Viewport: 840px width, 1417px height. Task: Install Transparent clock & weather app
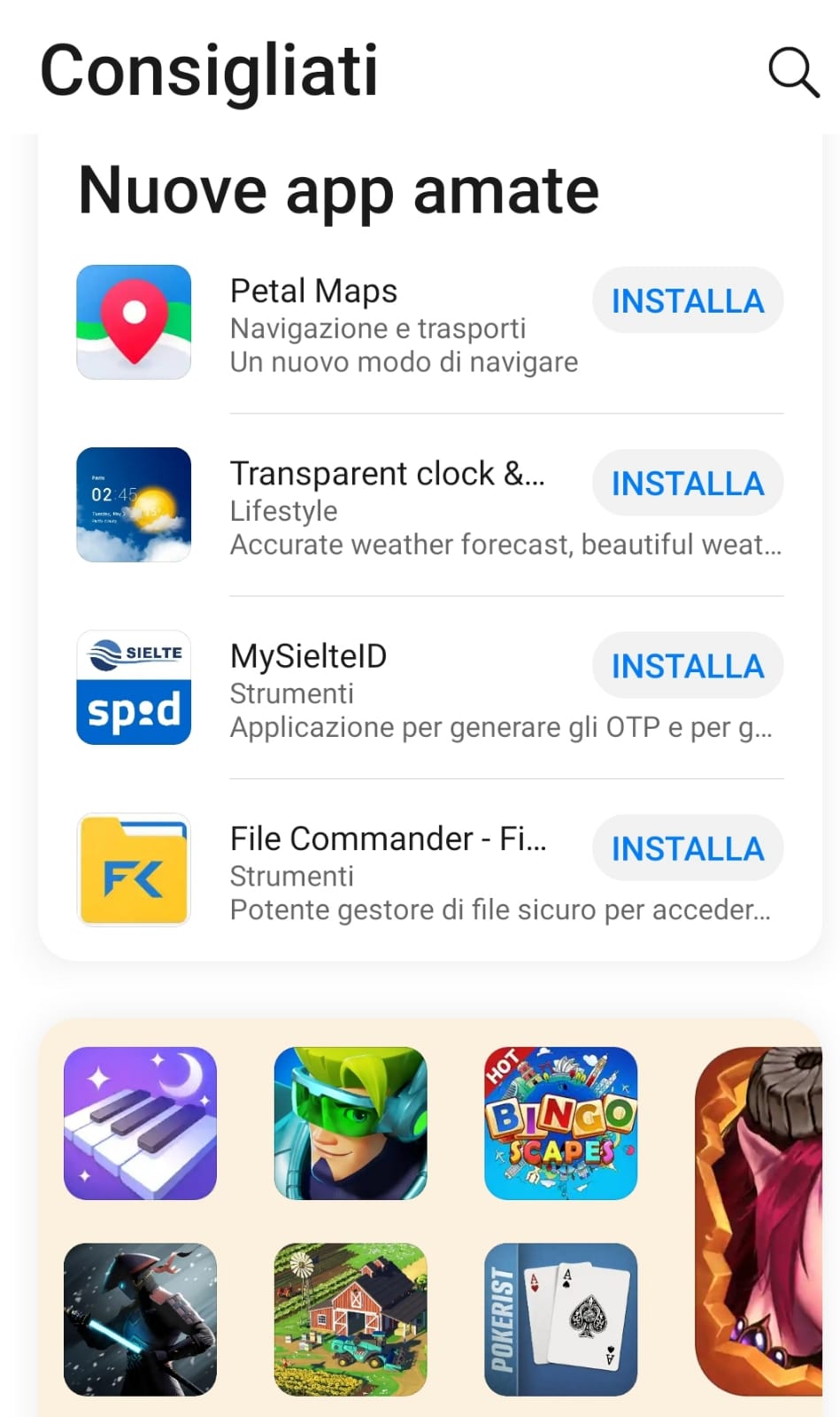pyautogui.click(x=687, y=484)
